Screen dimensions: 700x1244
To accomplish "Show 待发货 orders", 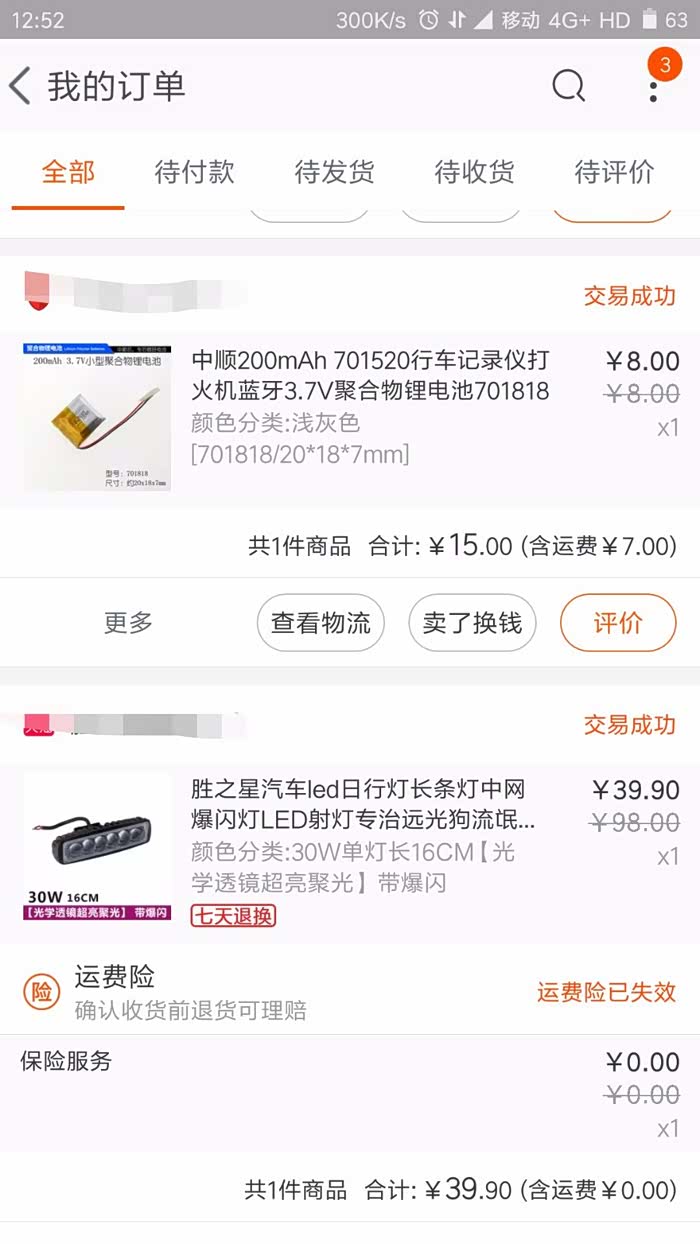I will click(334, 172).
